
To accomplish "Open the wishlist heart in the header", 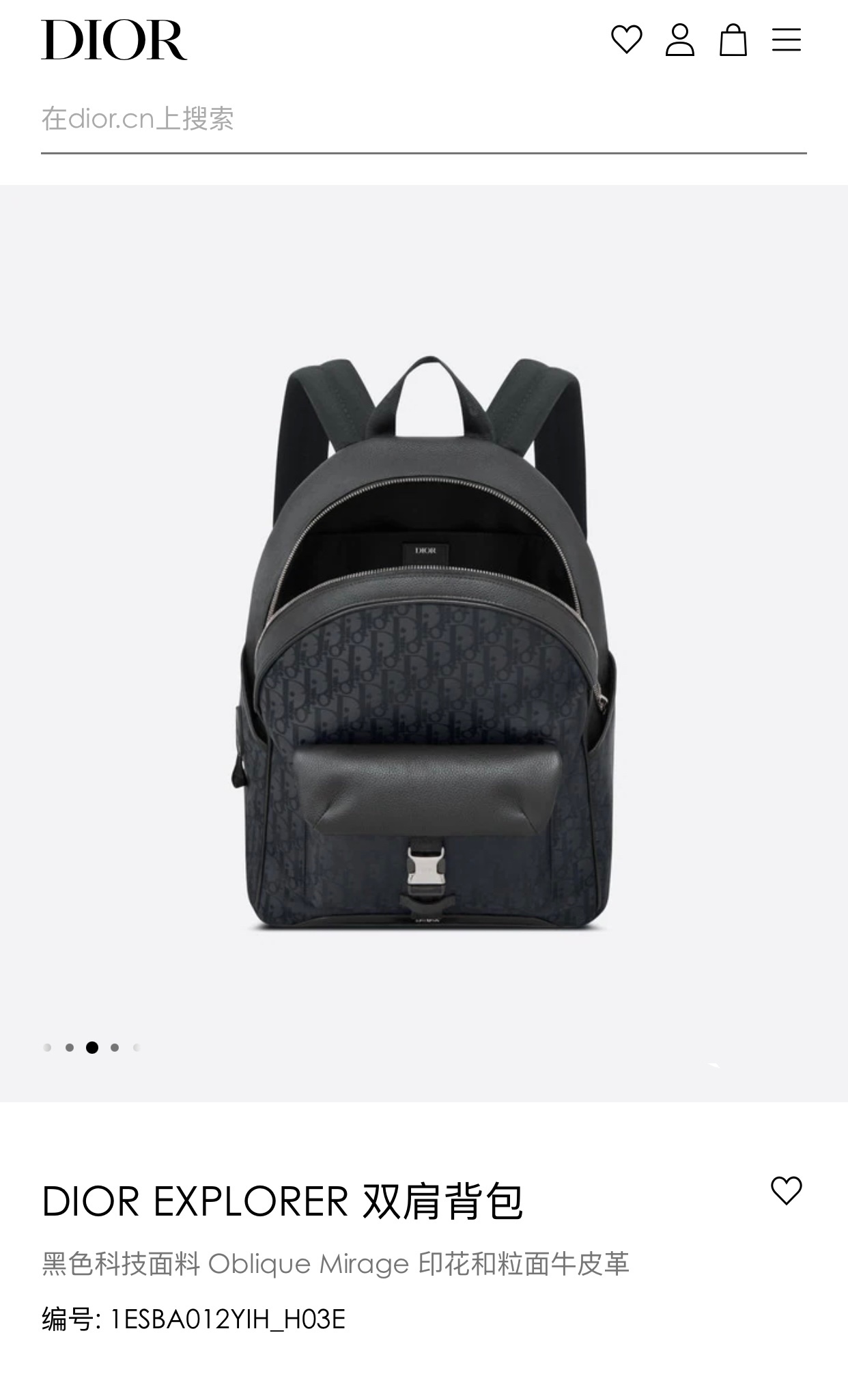I will point(626,40).
